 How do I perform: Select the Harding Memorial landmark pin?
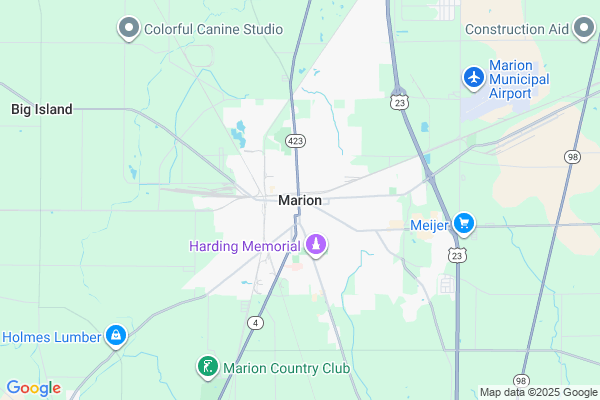click(x=316, y=244)
